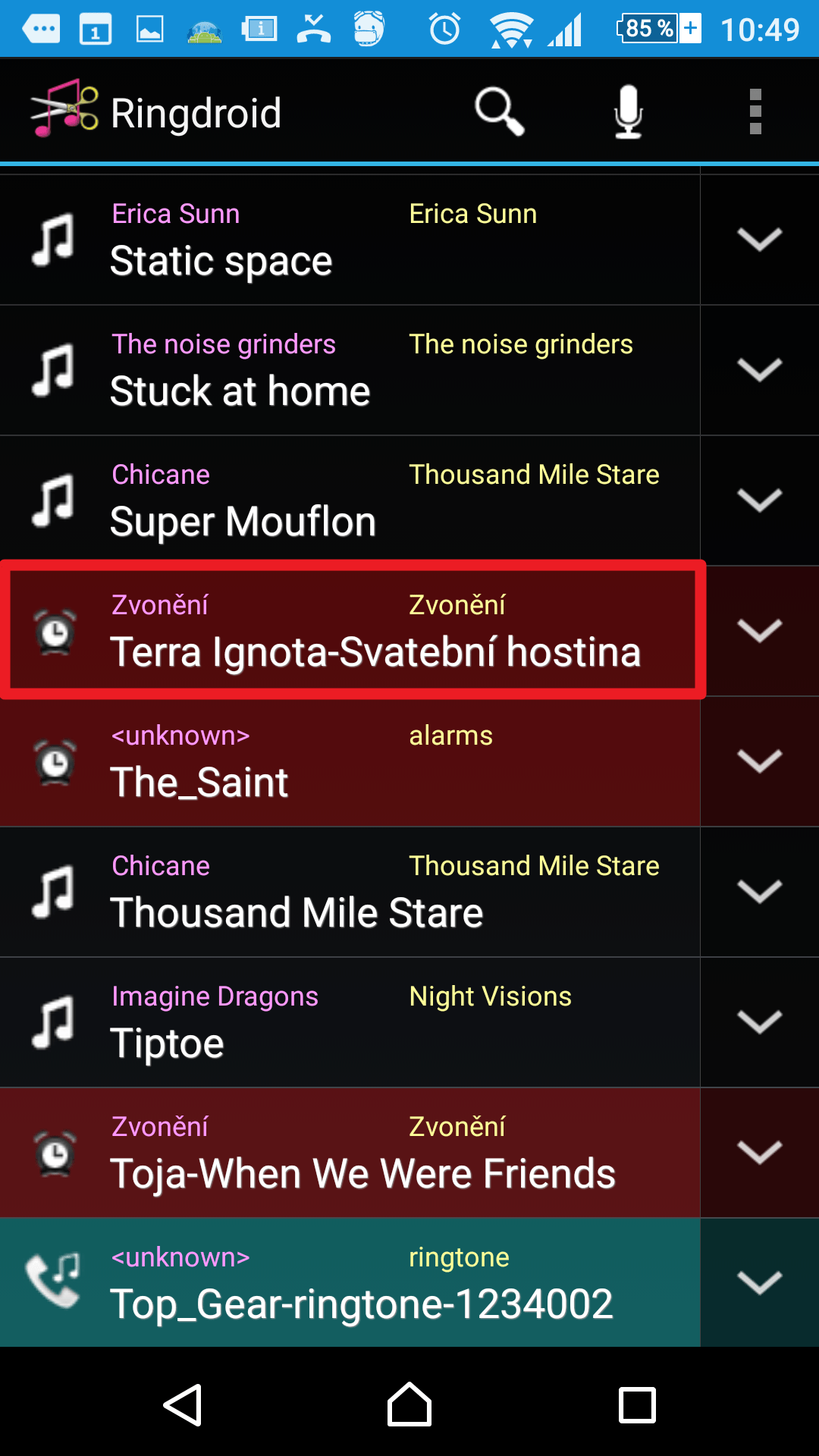Open dropdown arrow next to Tiptoe
819x1456 pixels.
pyautogui.click(x=760, y=1022)
